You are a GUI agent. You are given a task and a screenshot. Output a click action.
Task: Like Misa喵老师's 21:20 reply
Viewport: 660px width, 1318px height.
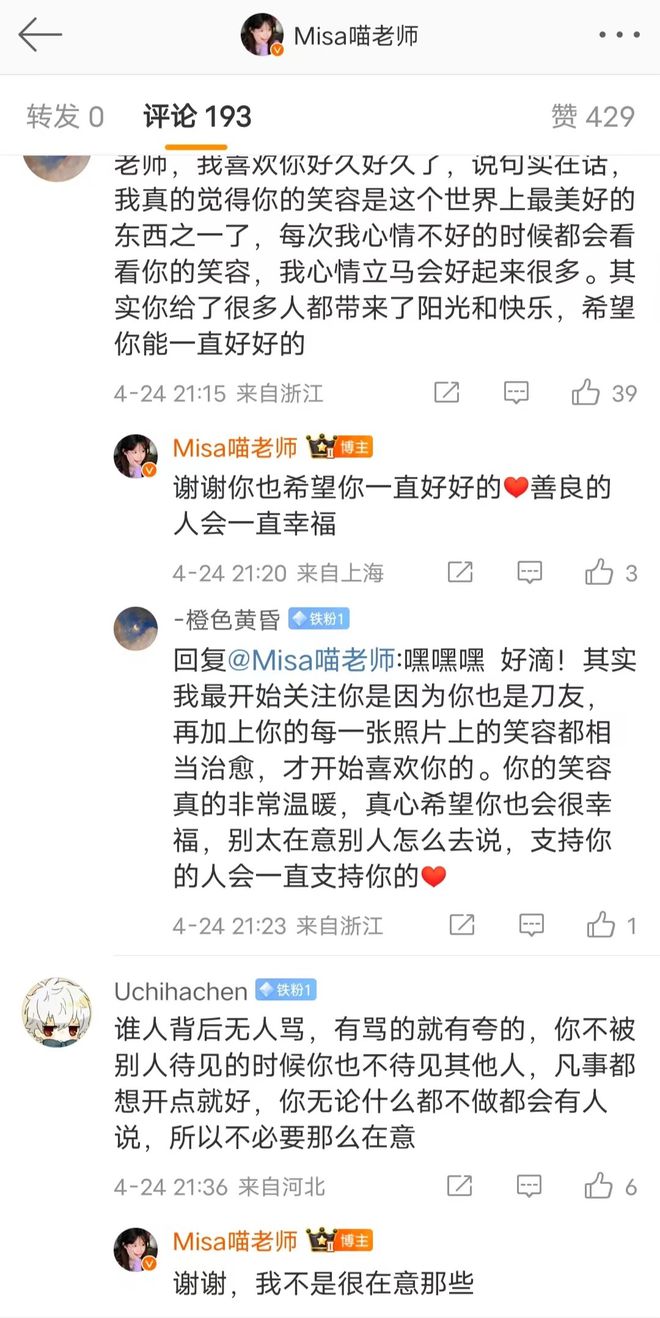coord(599,572)
